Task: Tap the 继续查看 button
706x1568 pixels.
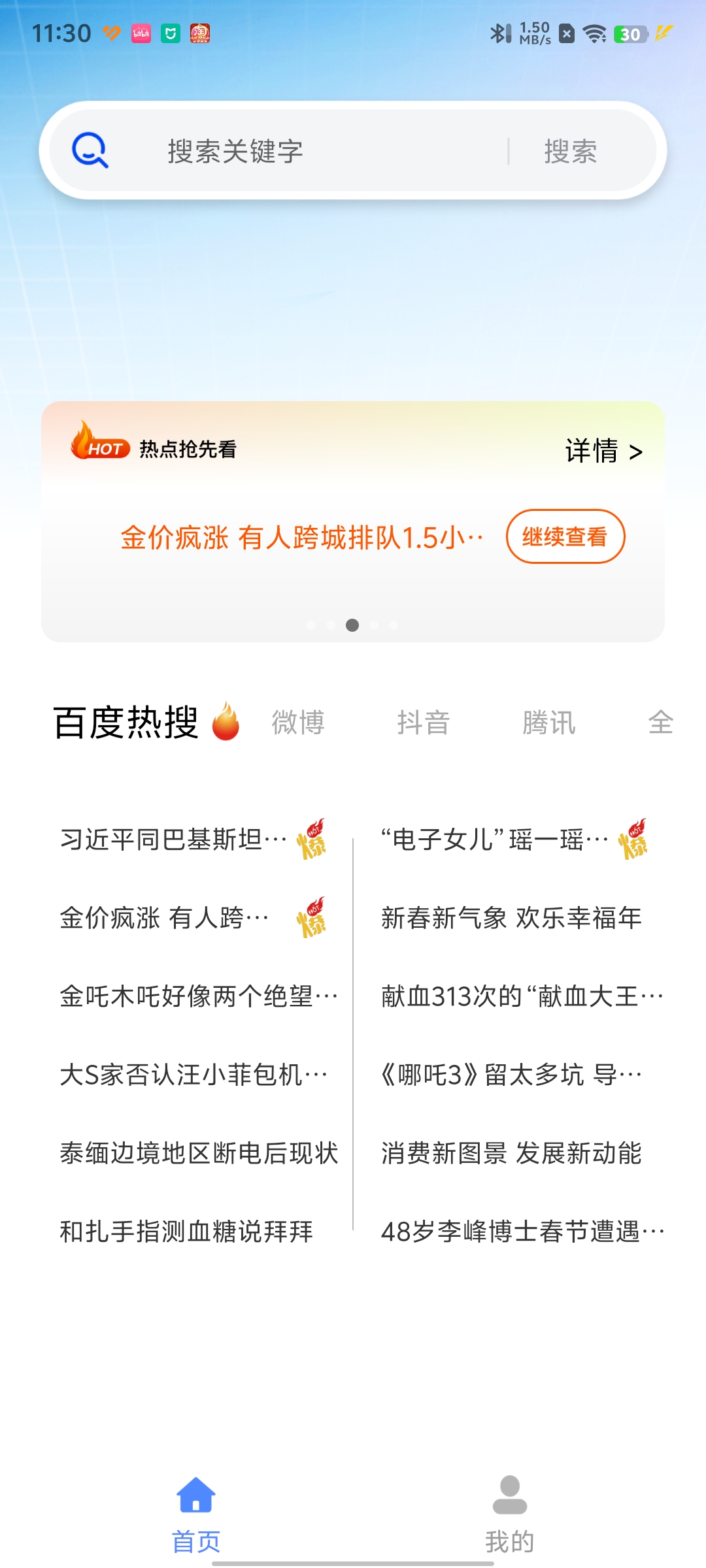Action: click(565, 536)
